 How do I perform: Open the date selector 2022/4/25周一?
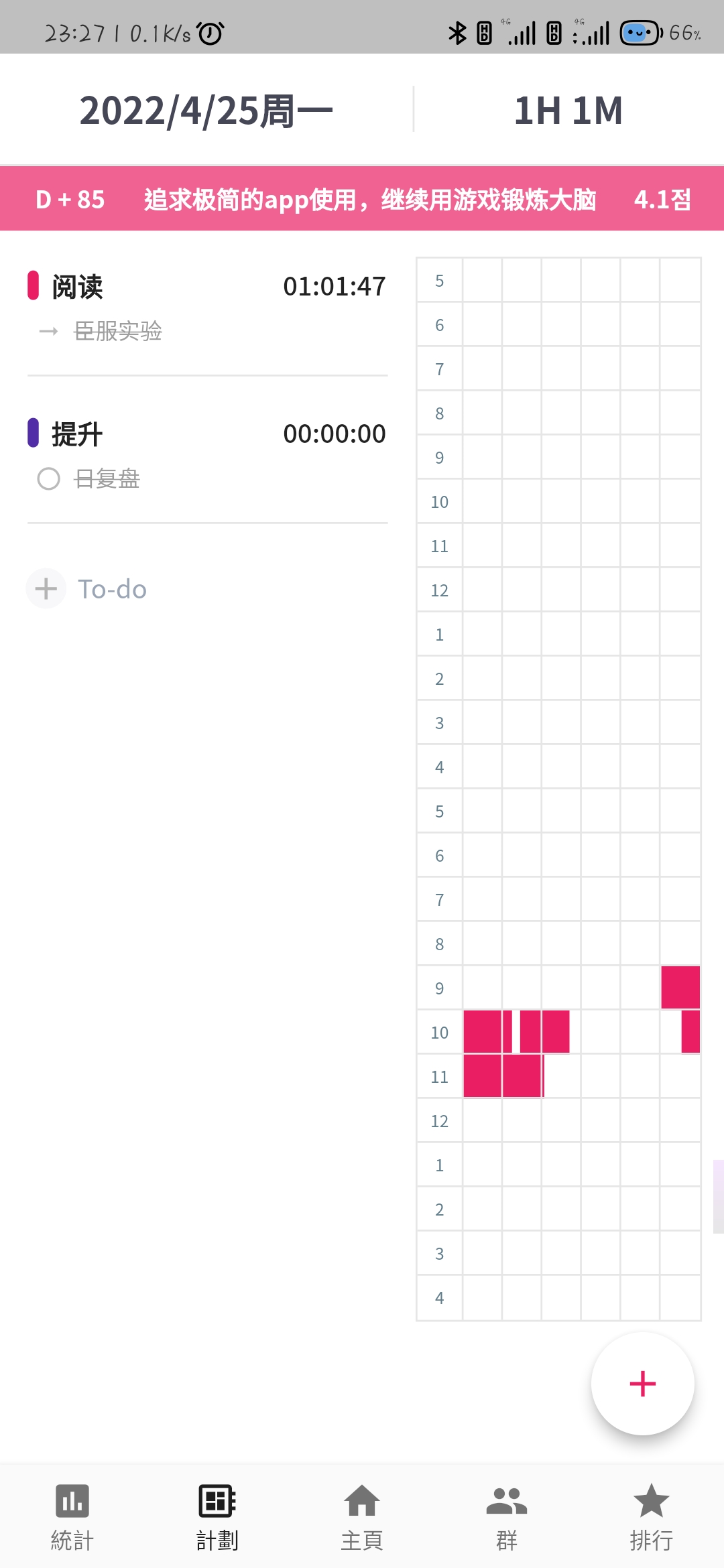tap(206, 111)
